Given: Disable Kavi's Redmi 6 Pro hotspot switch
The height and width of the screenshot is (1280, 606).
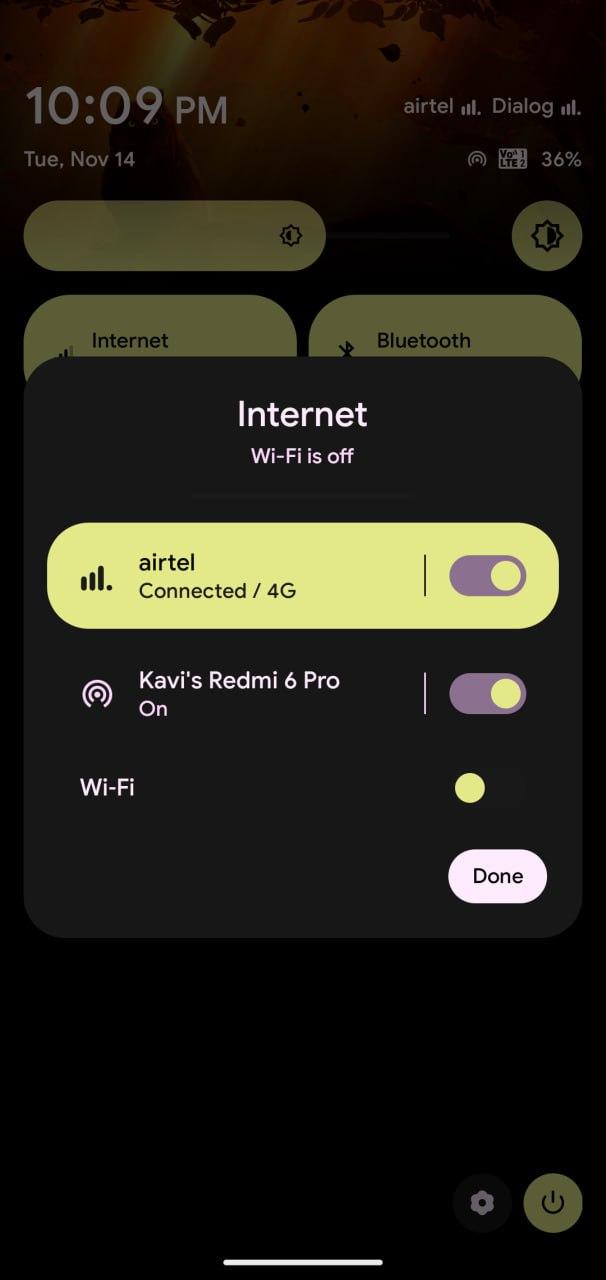Looking at the screenshot, I should pos(487,694).
